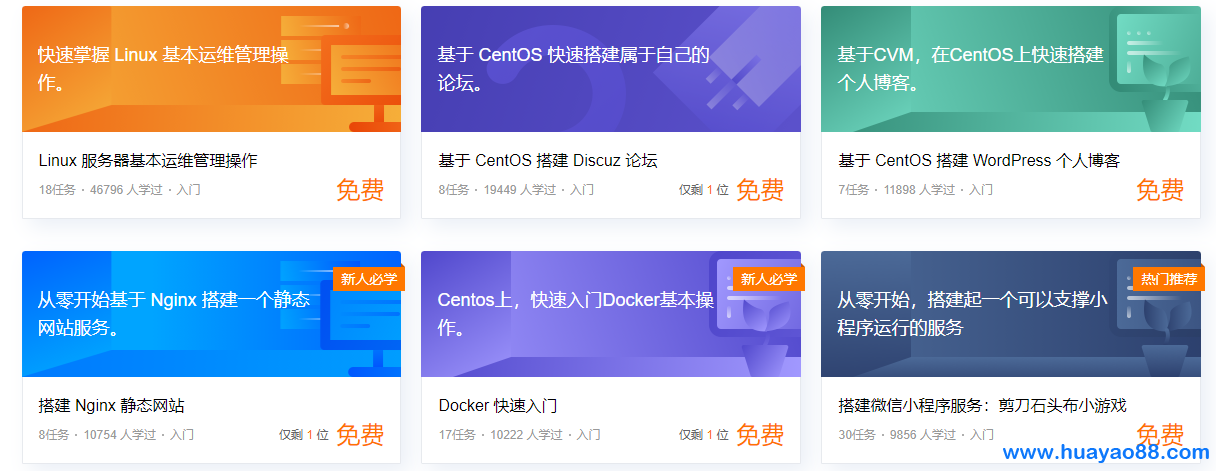Open the Linux 服务器基本运维管理操作 course card
Image resolution: width=1216 pixels, height=471 pixels.
[x=148, y=160]
